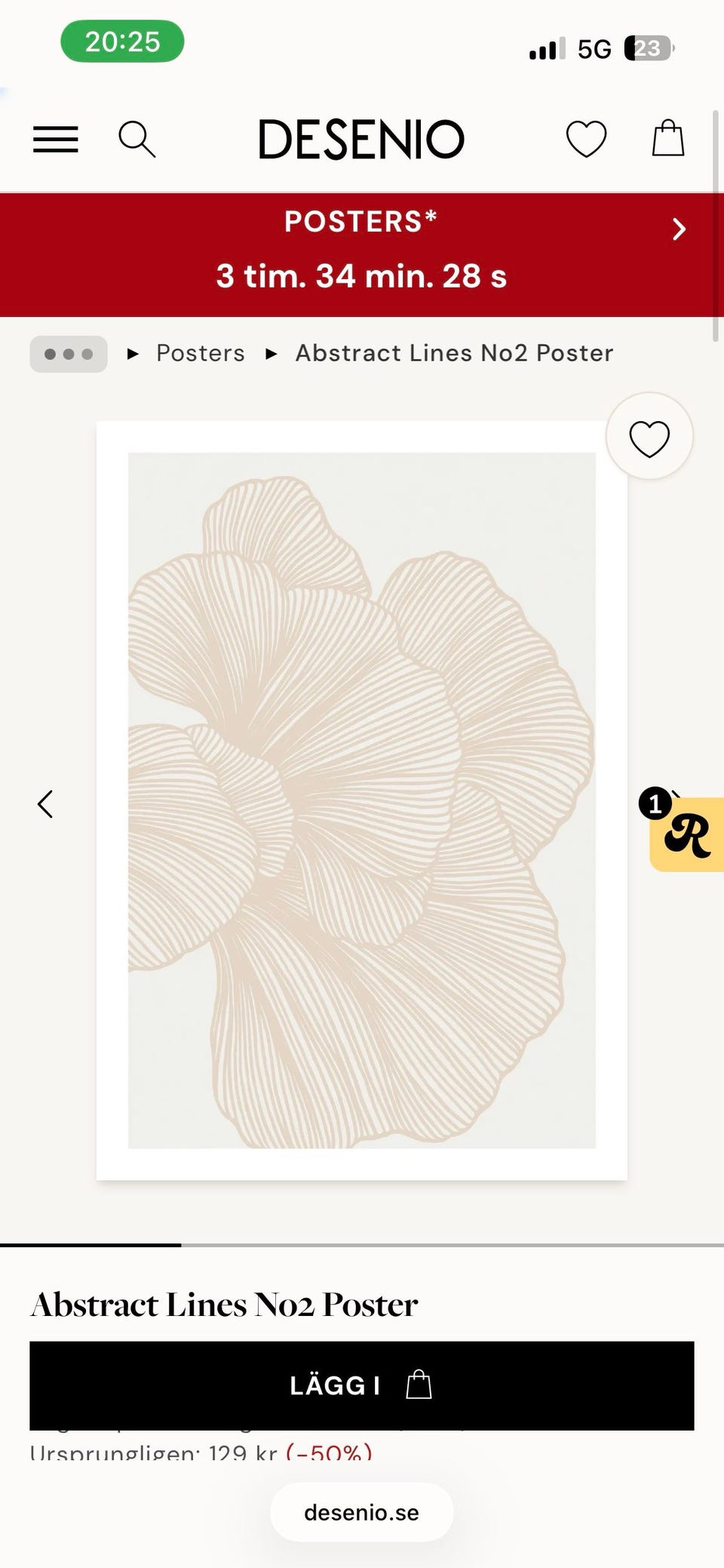Go to the Desenio home logo
This screenshot has width=724, height=1568.
tap(361, 140)
